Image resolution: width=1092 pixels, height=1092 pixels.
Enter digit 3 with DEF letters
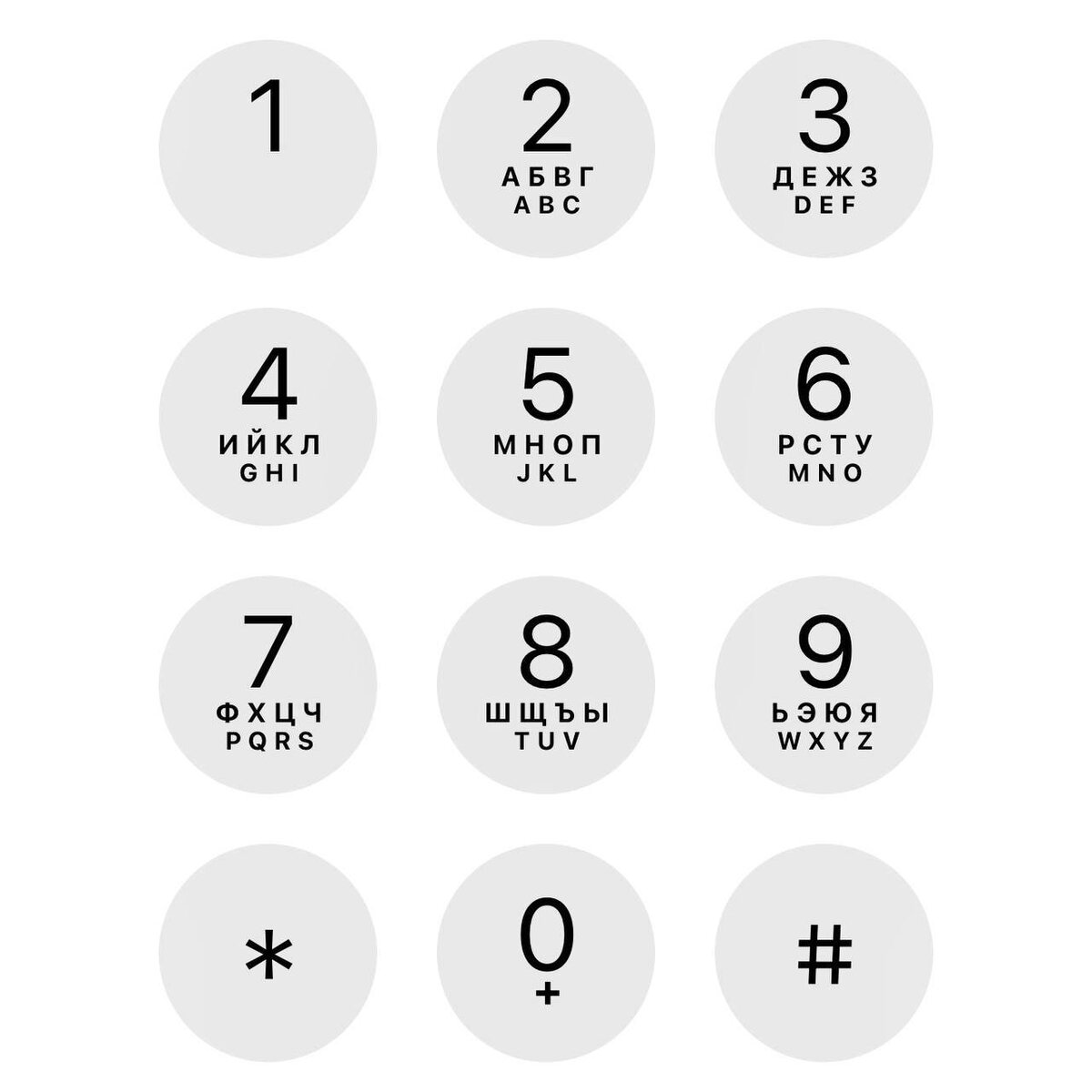(824, 148)
